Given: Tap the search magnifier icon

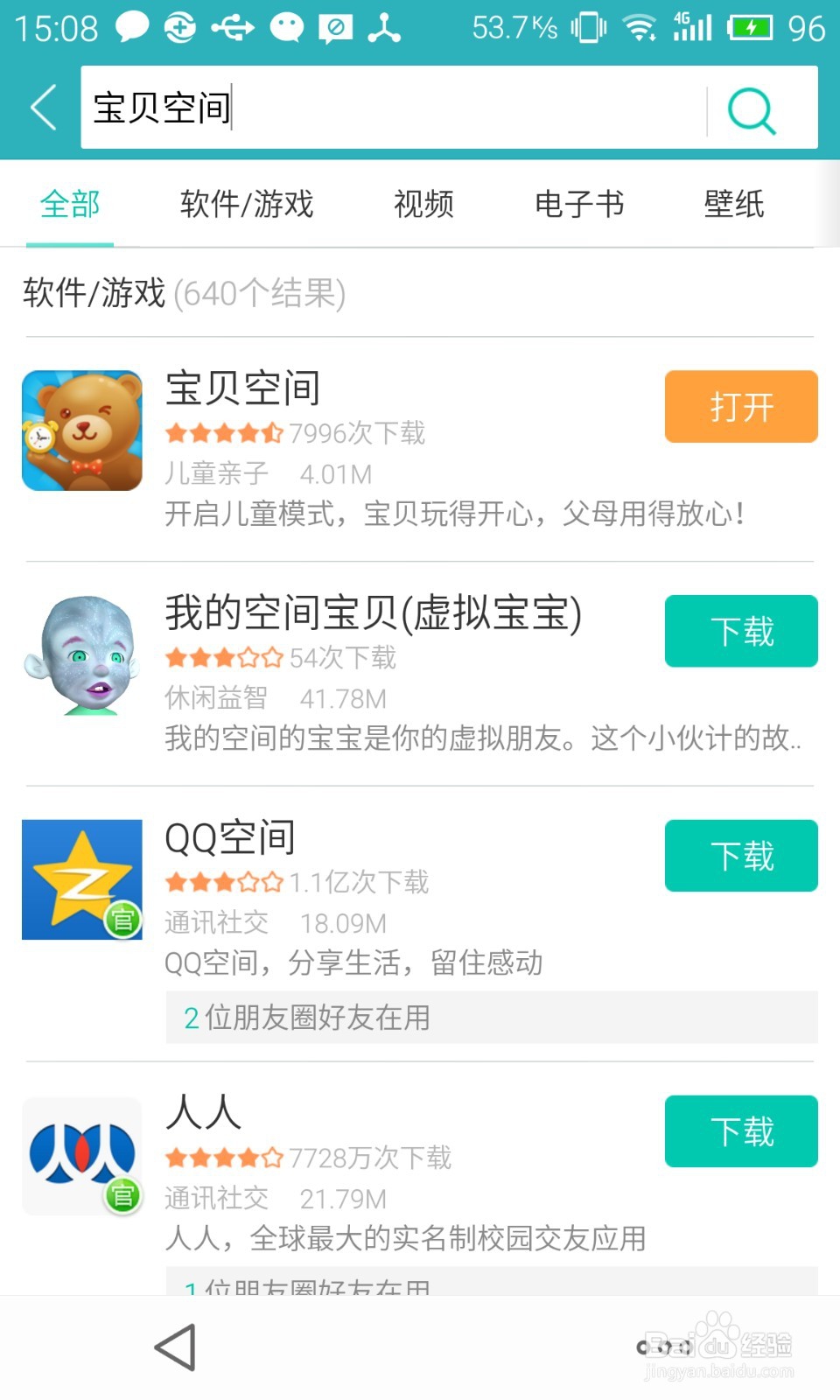Looking at the screenshot, I should 751,108.
